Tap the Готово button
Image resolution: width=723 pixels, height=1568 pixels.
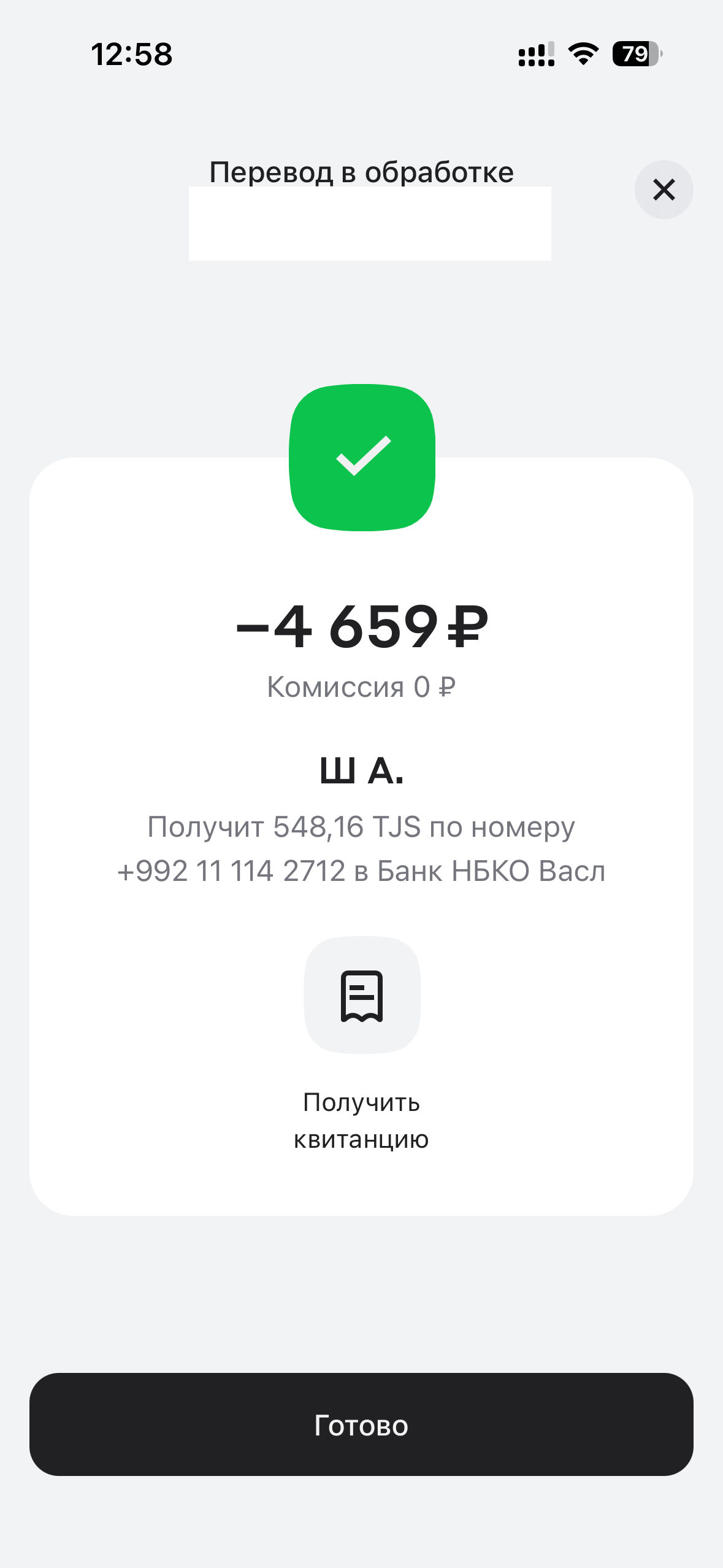(361, 1424)
